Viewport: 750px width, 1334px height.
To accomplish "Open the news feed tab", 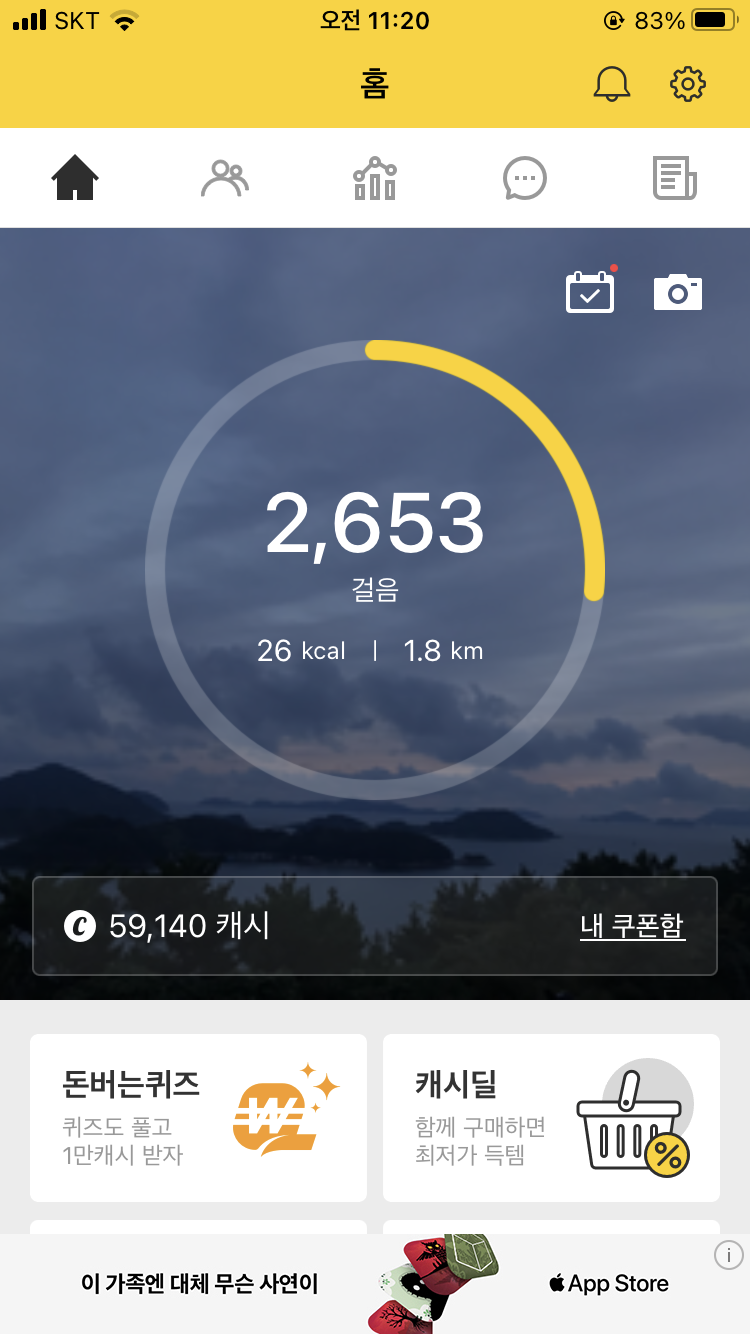I will pos(674,179).
